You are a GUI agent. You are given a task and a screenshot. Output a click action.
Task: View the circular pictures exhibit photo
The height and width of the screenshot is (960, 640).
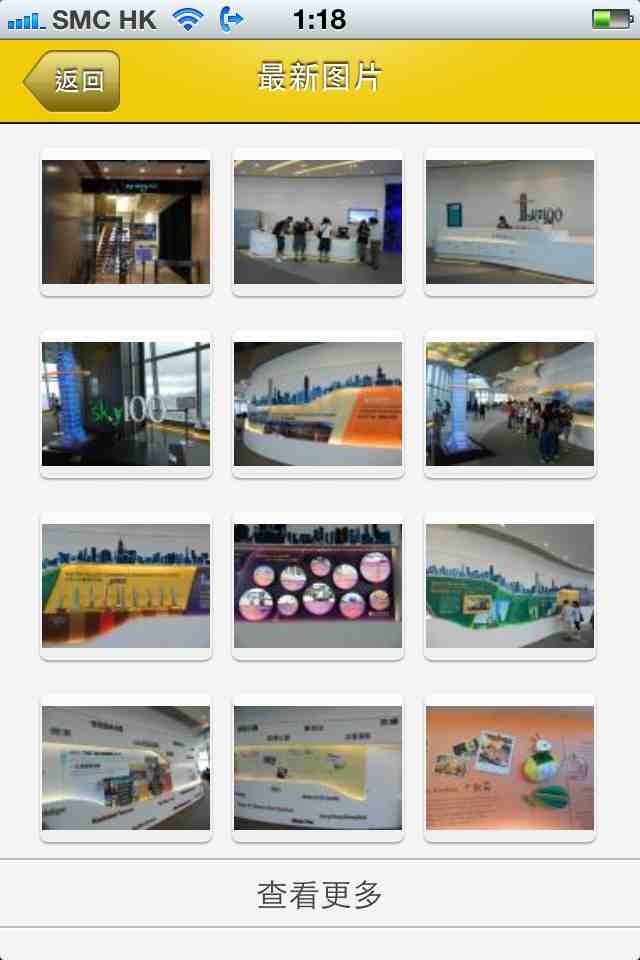318,586
